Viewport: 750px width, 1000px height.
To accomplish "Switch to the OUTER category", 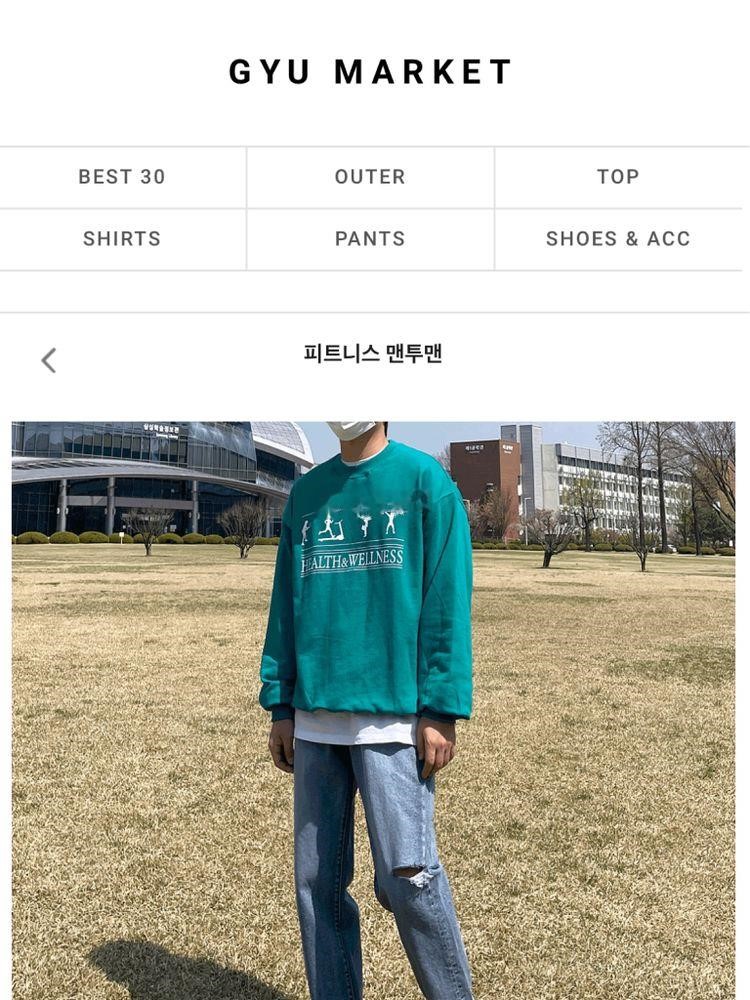I will pos(370,177).
